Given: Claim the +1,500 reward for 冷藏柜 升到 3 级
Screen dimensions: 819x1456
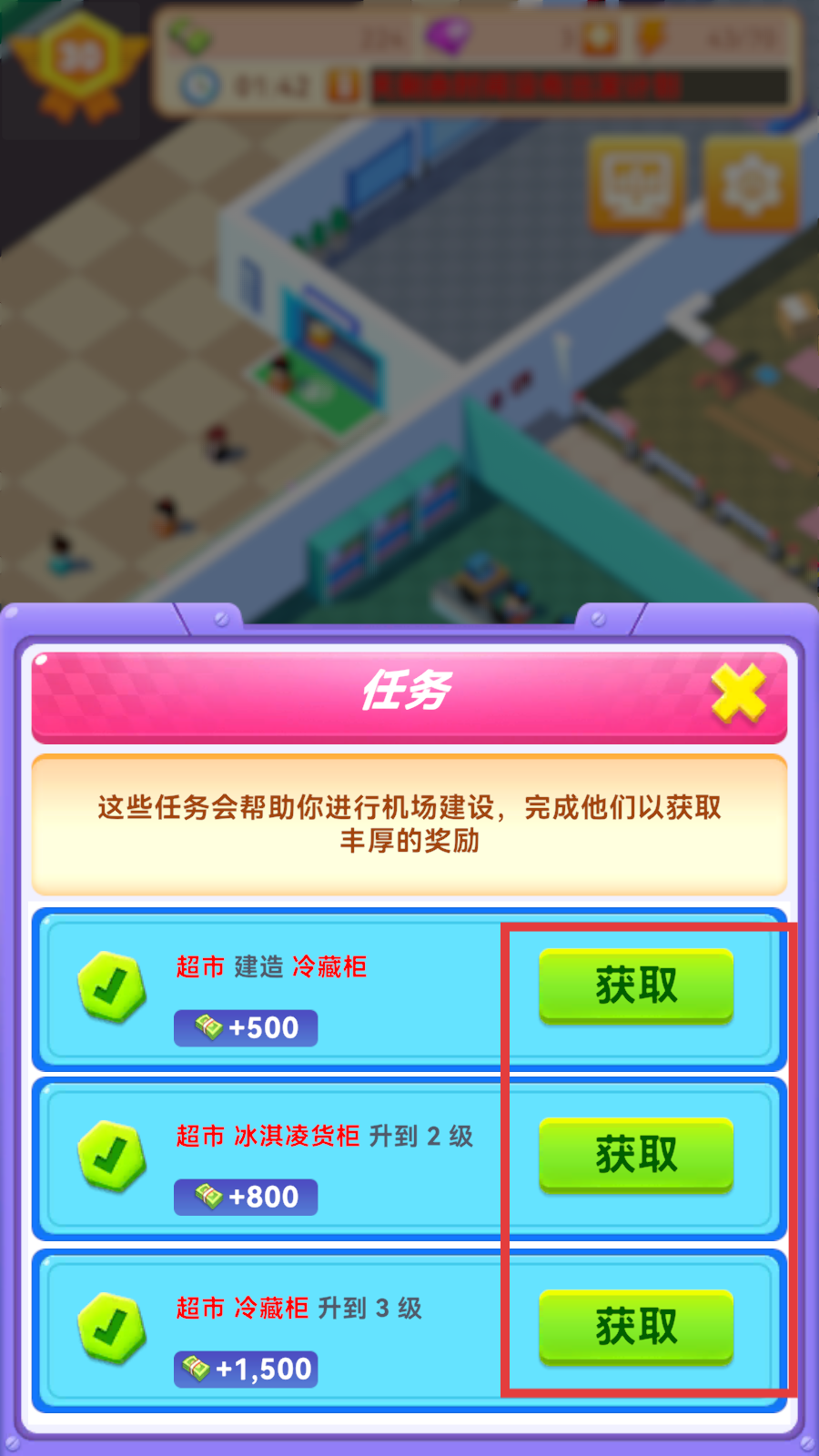Looking at the screenshot, I should tap(636, 1326).
